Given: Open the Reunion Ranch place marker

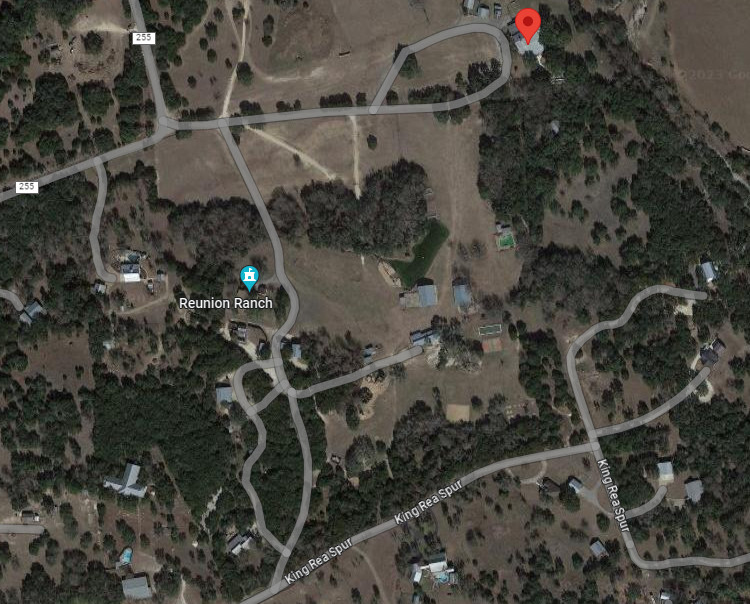Looking at the screenshot, I should click(x=249, y=275).
